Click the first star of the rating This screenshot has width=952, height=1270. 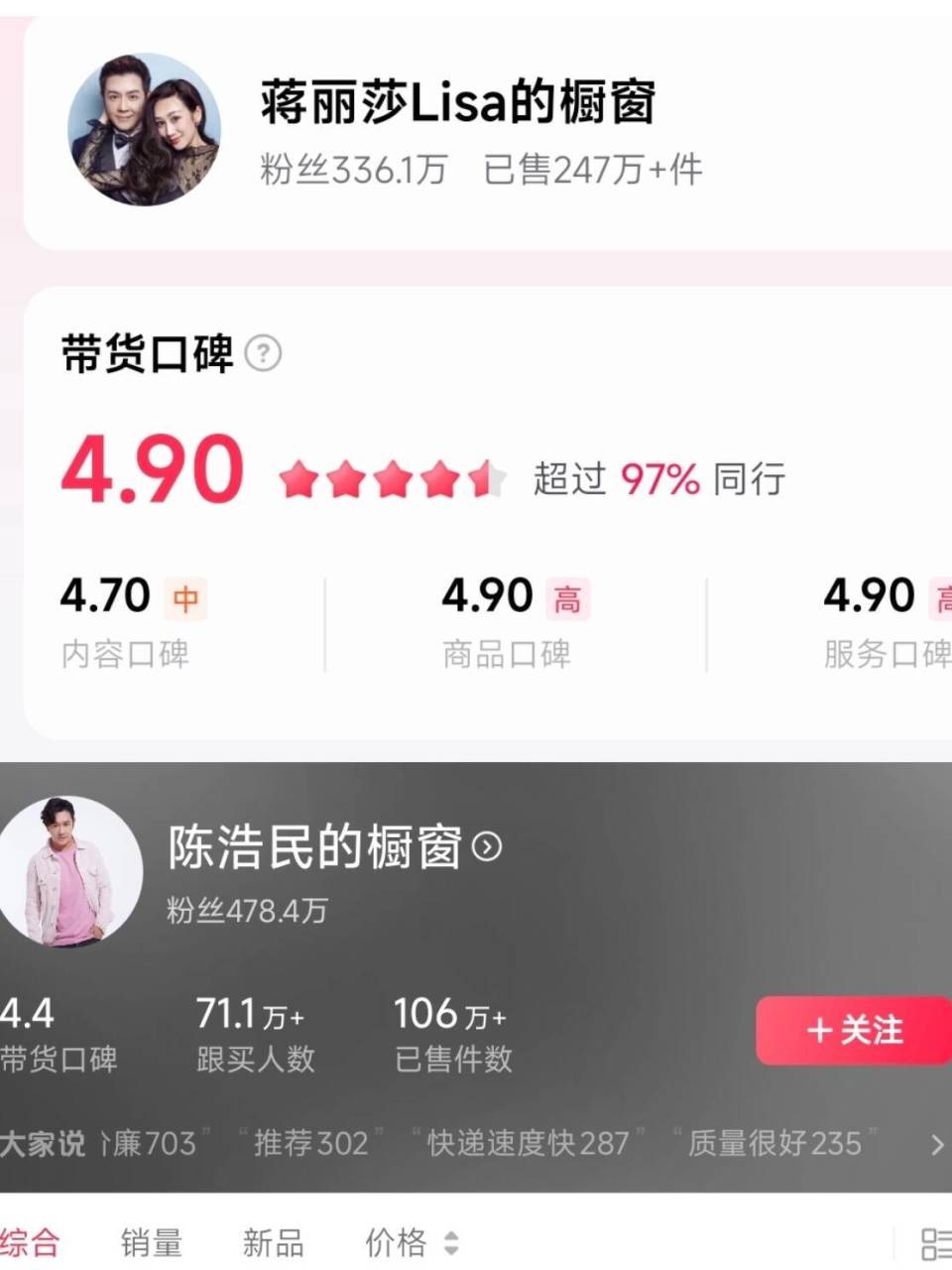297,479
